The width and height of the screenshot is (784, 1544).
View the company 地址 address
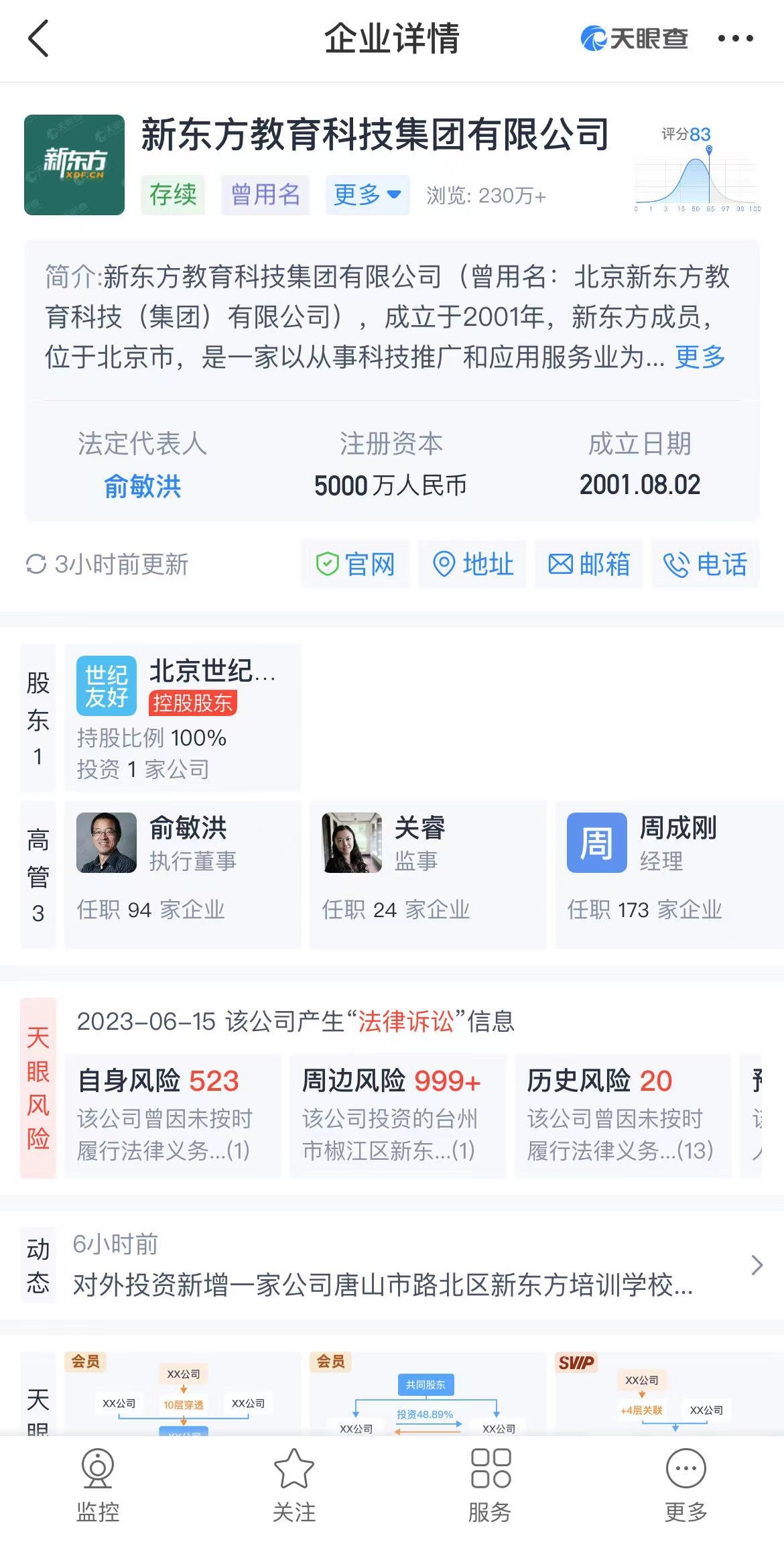click(x=472, y=564)
